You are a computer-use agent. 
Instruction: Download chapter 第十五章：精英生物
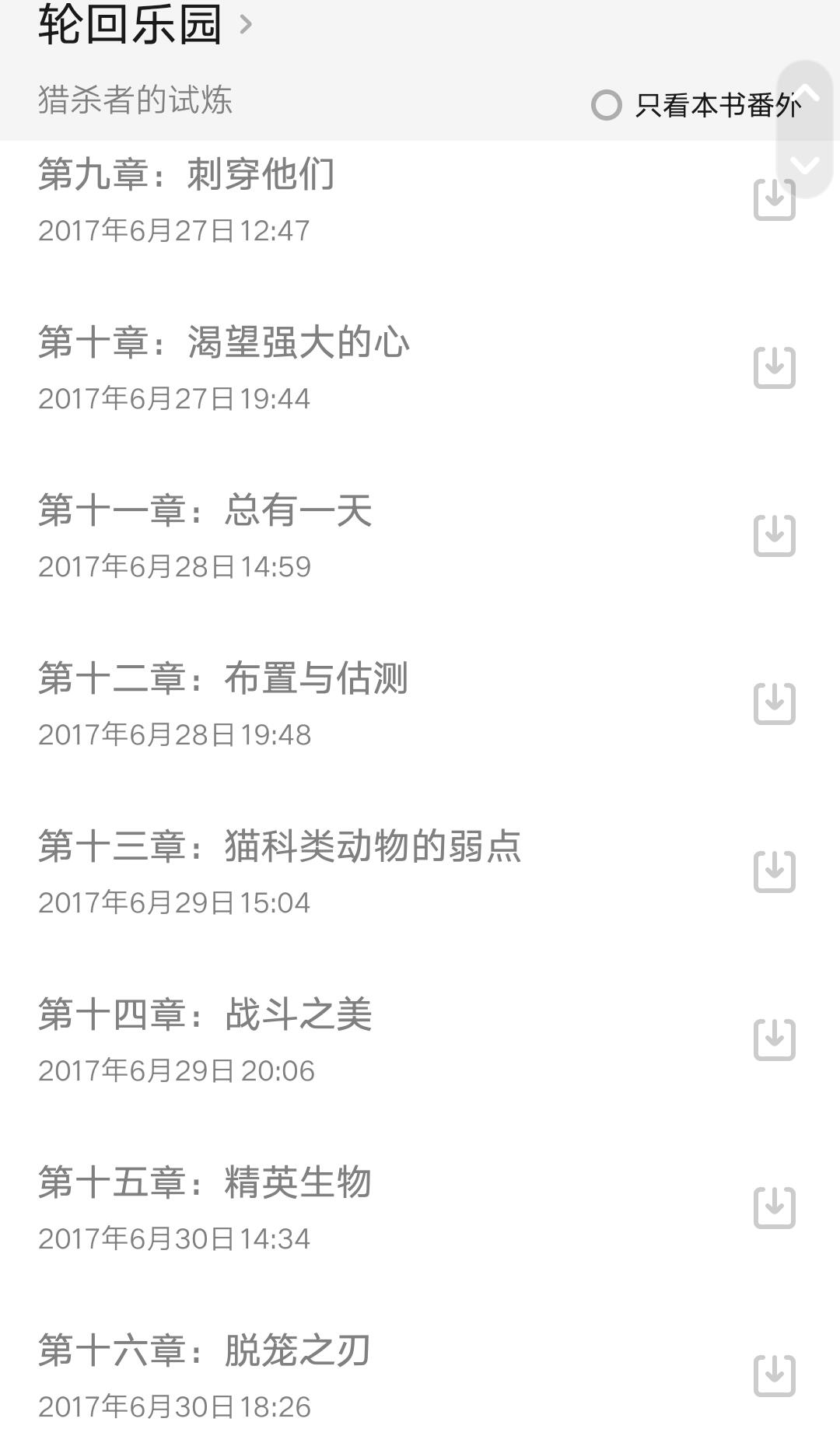[774, 1207]
